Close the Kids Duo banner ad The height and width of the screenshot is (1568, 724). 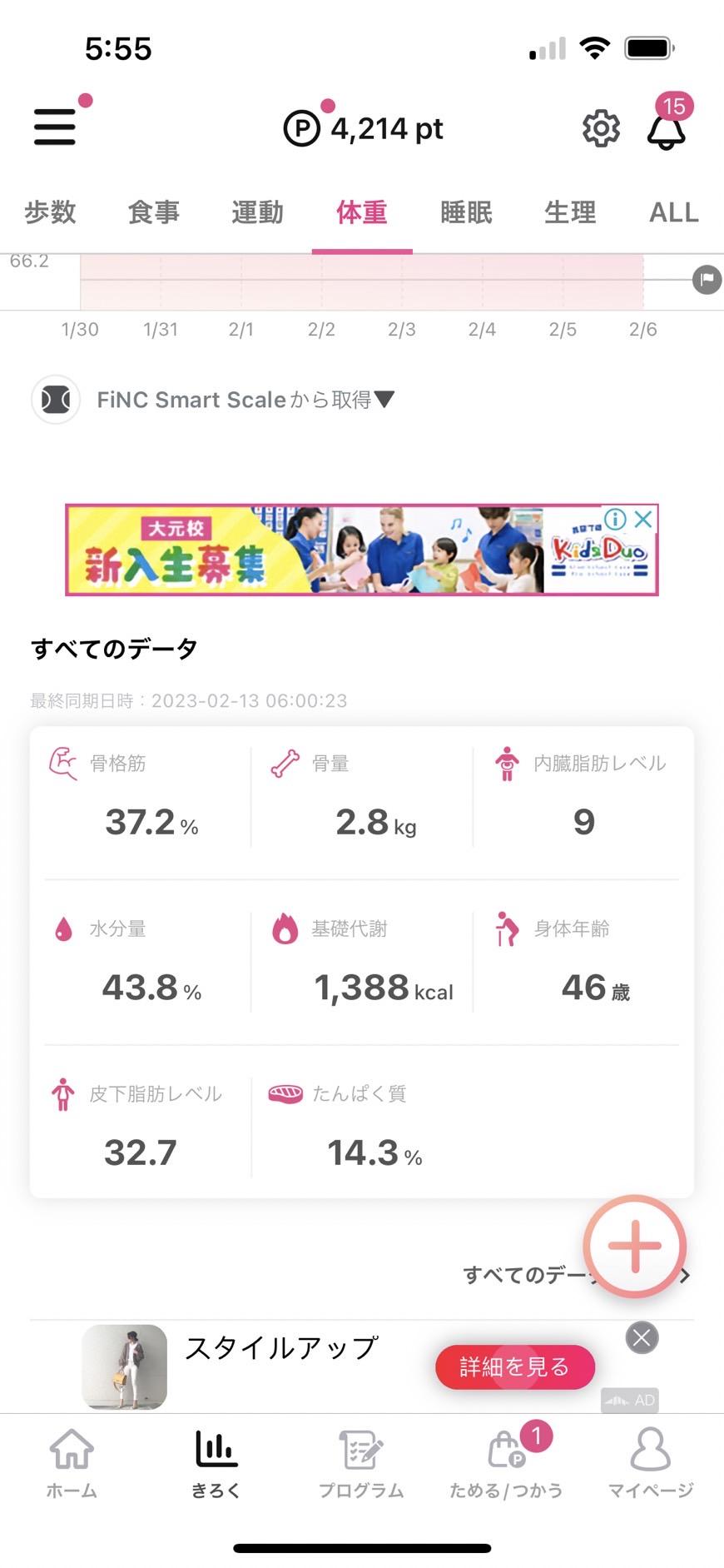click(643, 520)
